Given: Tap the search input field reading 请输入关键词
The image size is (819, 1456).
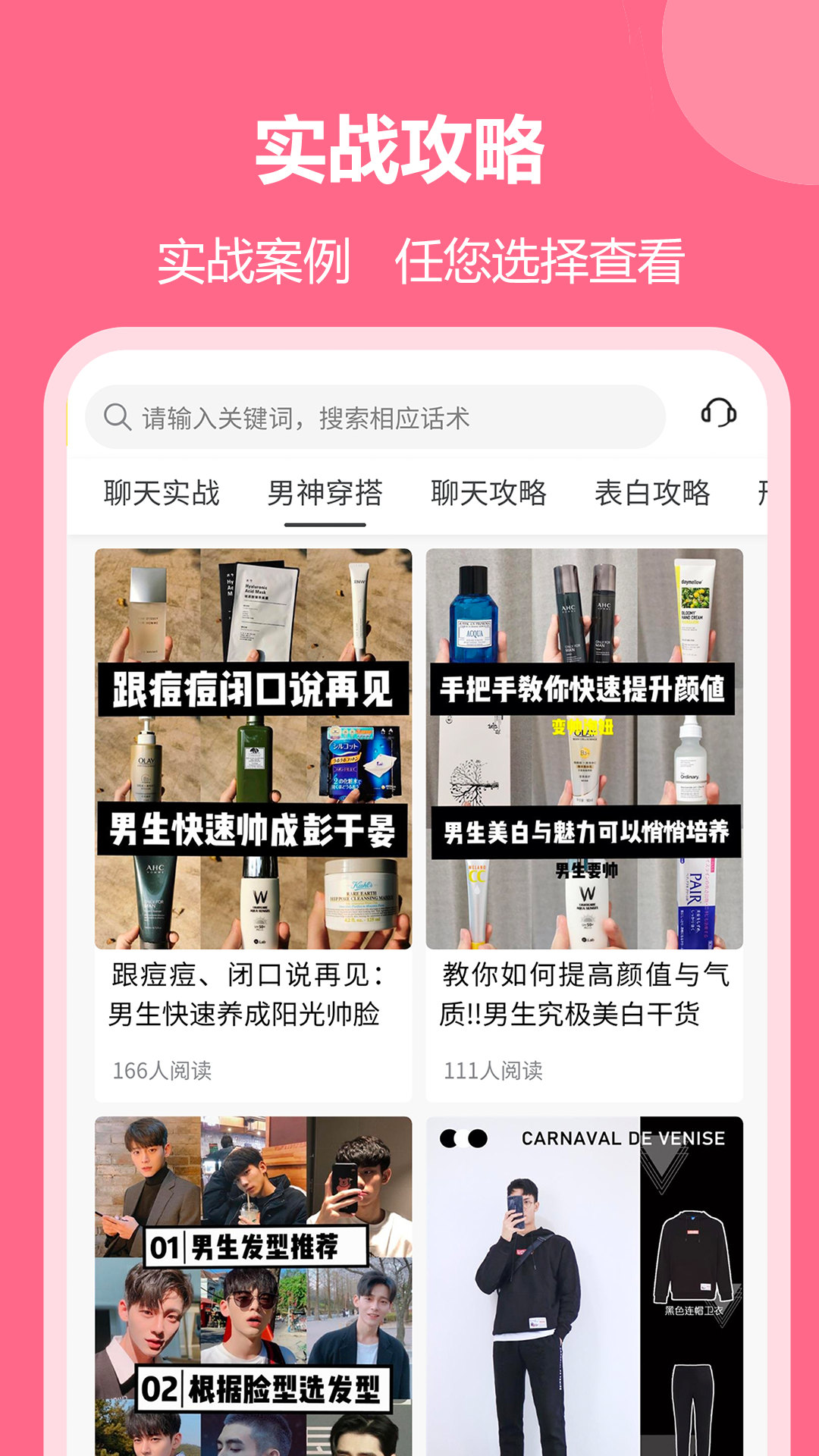Looking at the screenshot, I should pyautogui.click(x=341, y=416).
